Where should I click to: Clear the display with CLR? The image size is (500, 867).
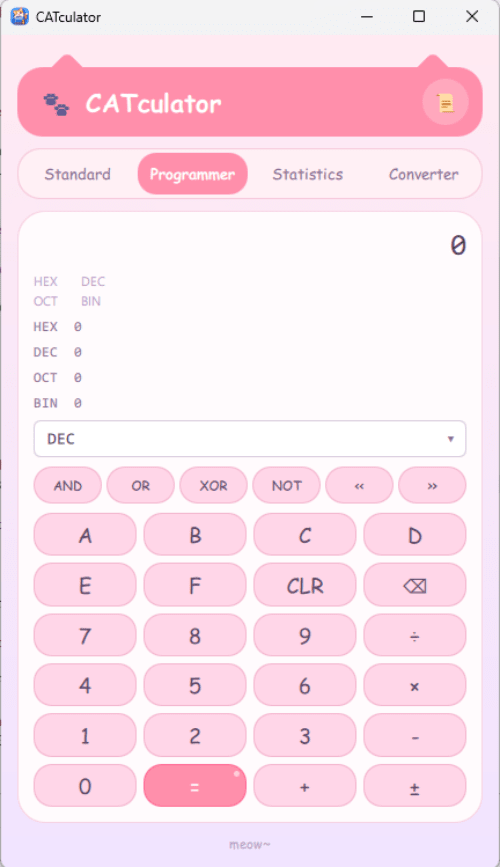tap(305, 585)
